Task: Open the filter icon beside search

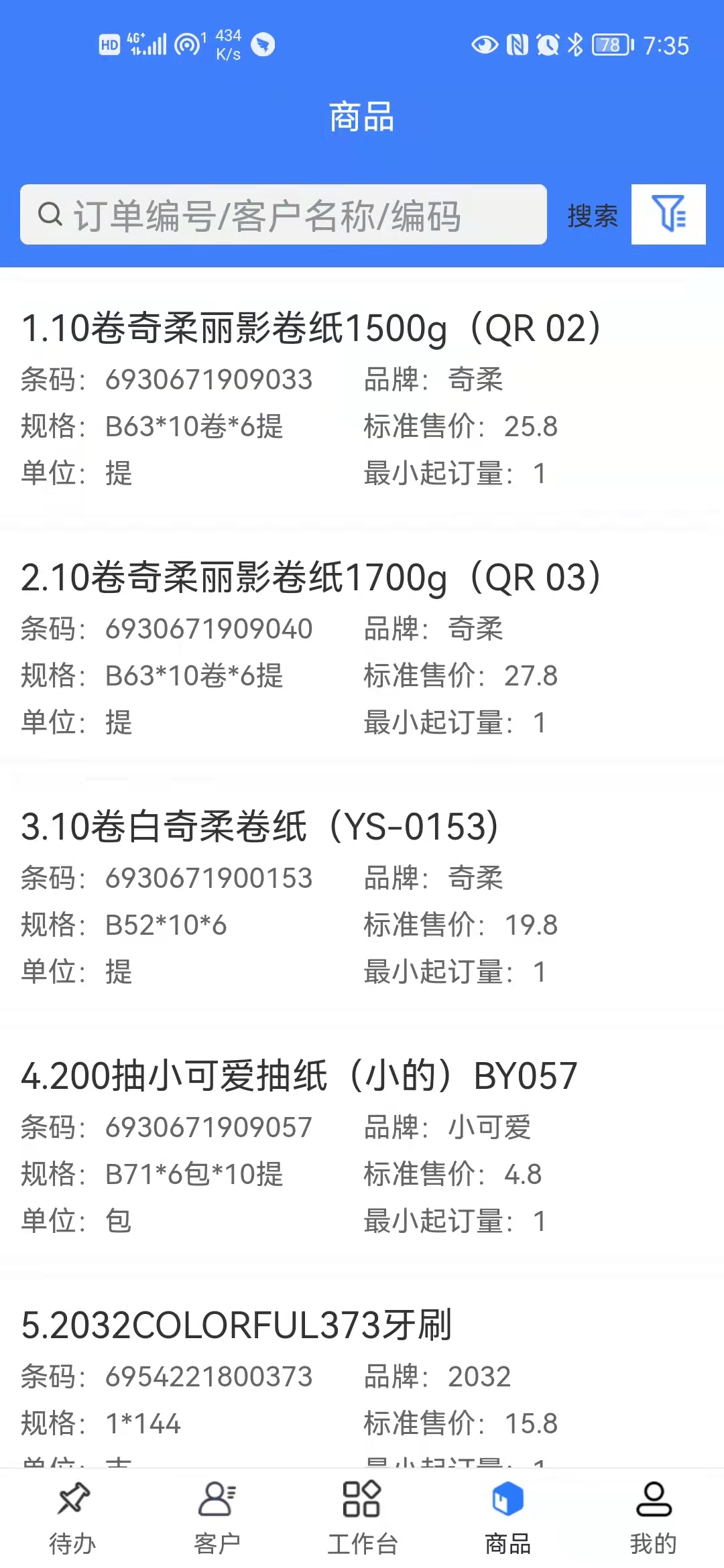Action: coord(668,214)
